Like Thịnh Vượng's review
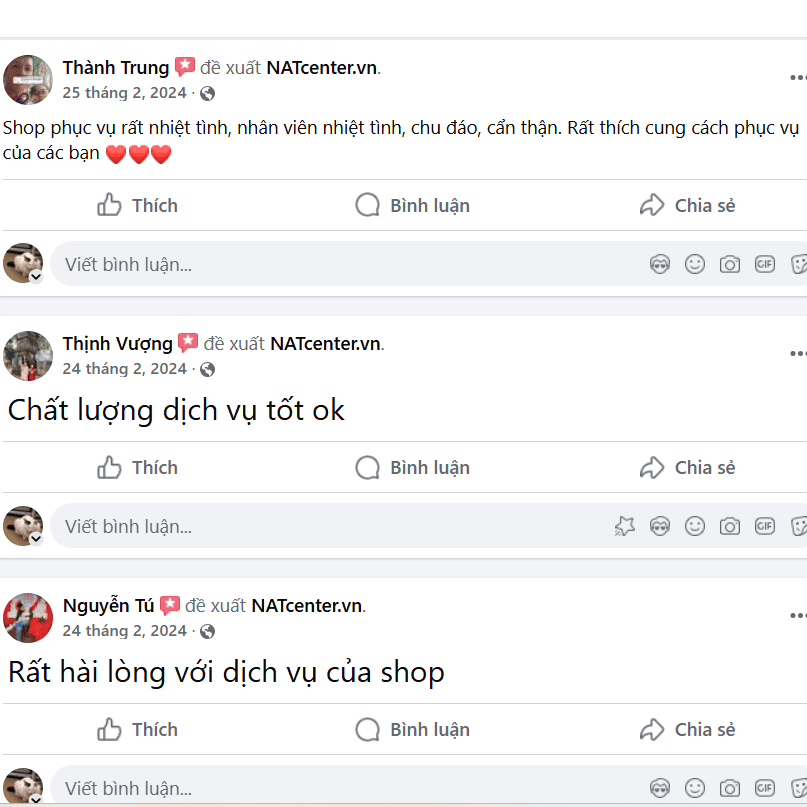 (138, 467)
